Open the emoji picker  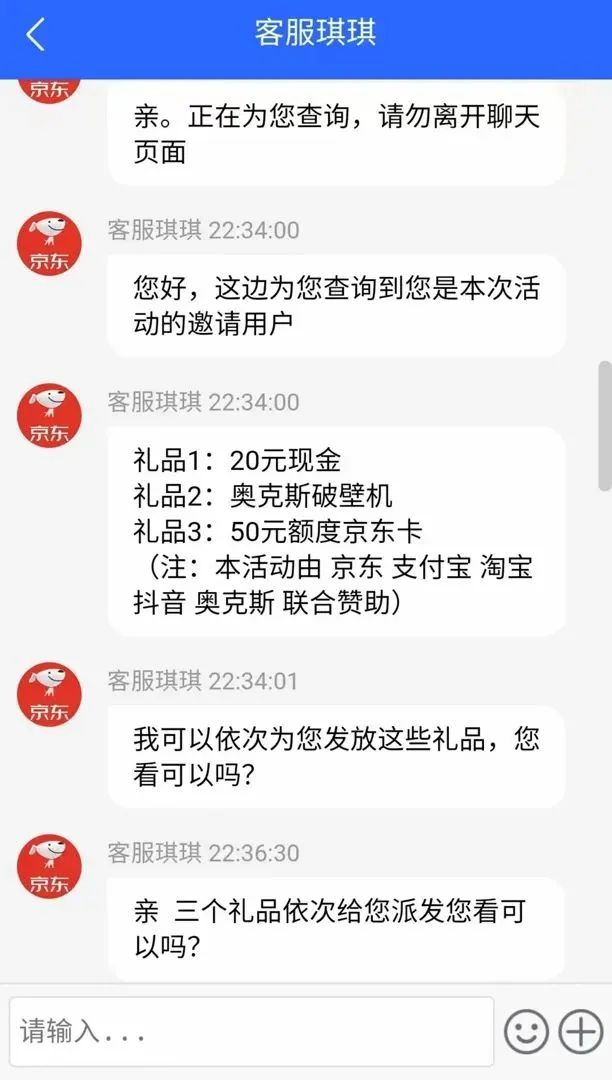click(x=526, y=1031)
